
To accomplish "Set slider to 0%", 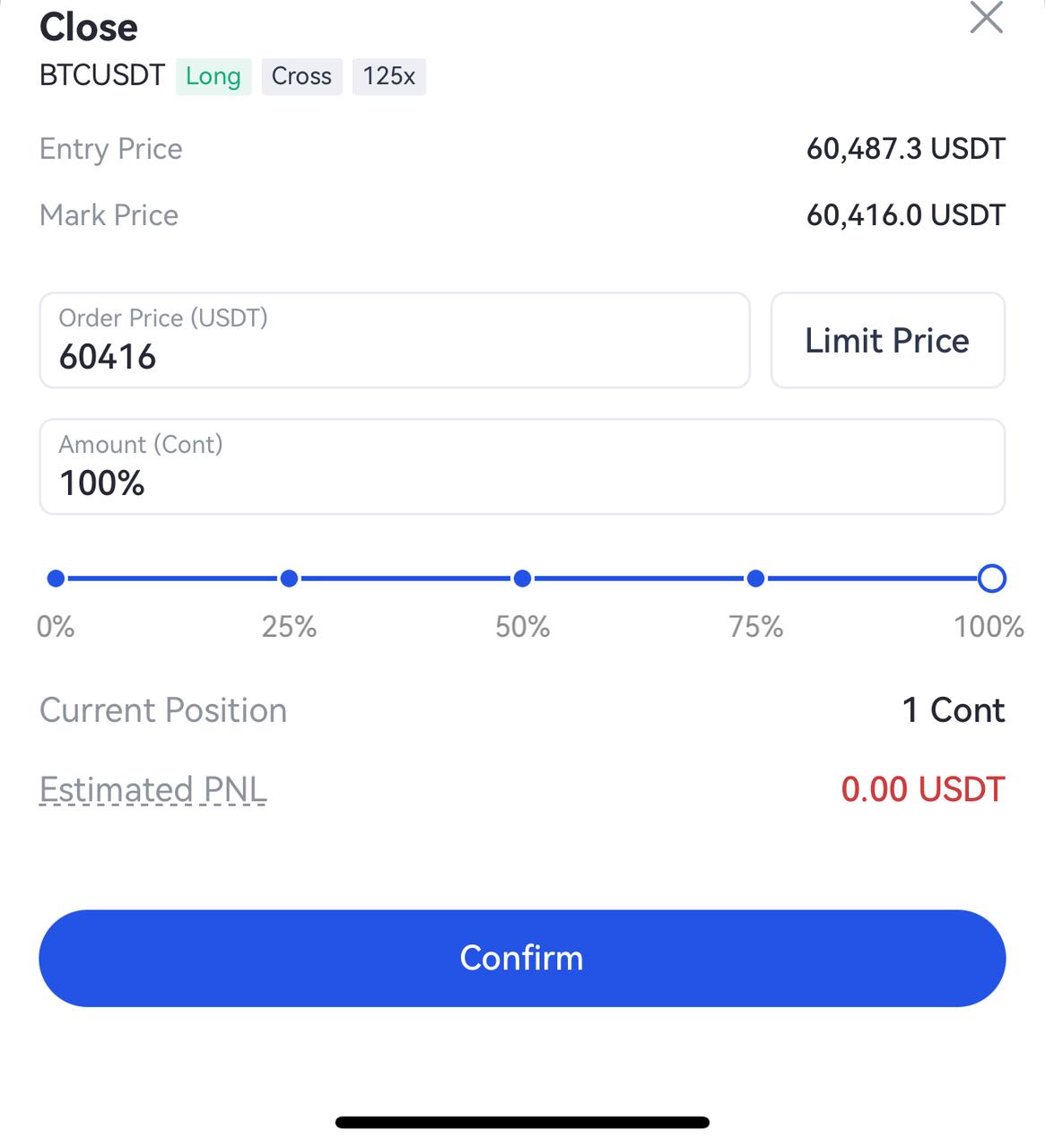I will pos(56,578).
